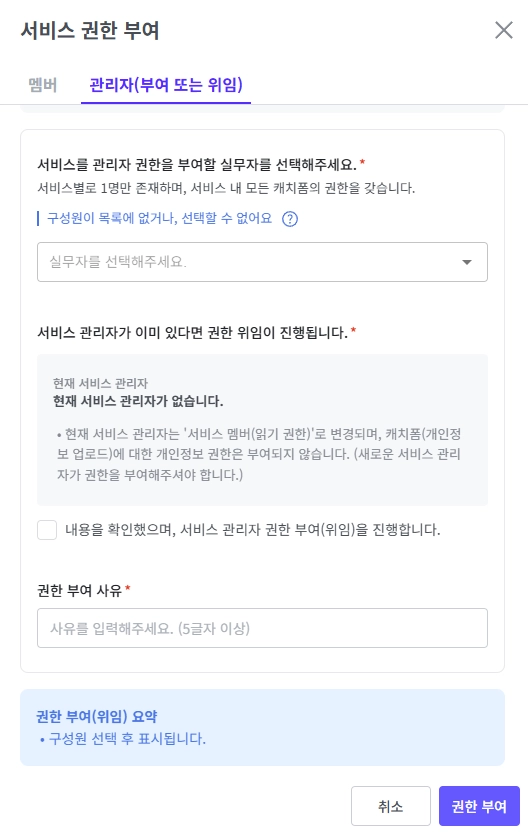Expand the 실무자를 선택해주세요 dropdown
The height and width of the screenshot is (839, 528).
[x=262, y=262]
